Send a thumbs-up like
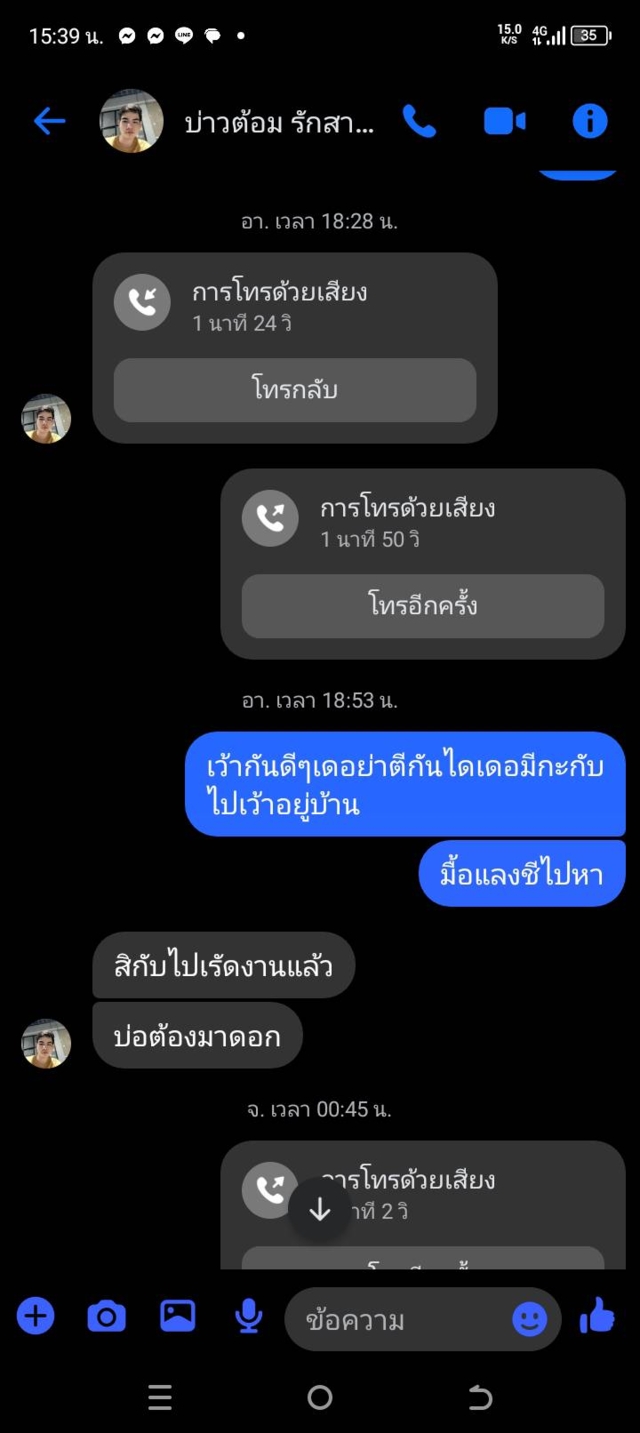The width and height of the screenshot is (640, 1433). (597, 1316)
